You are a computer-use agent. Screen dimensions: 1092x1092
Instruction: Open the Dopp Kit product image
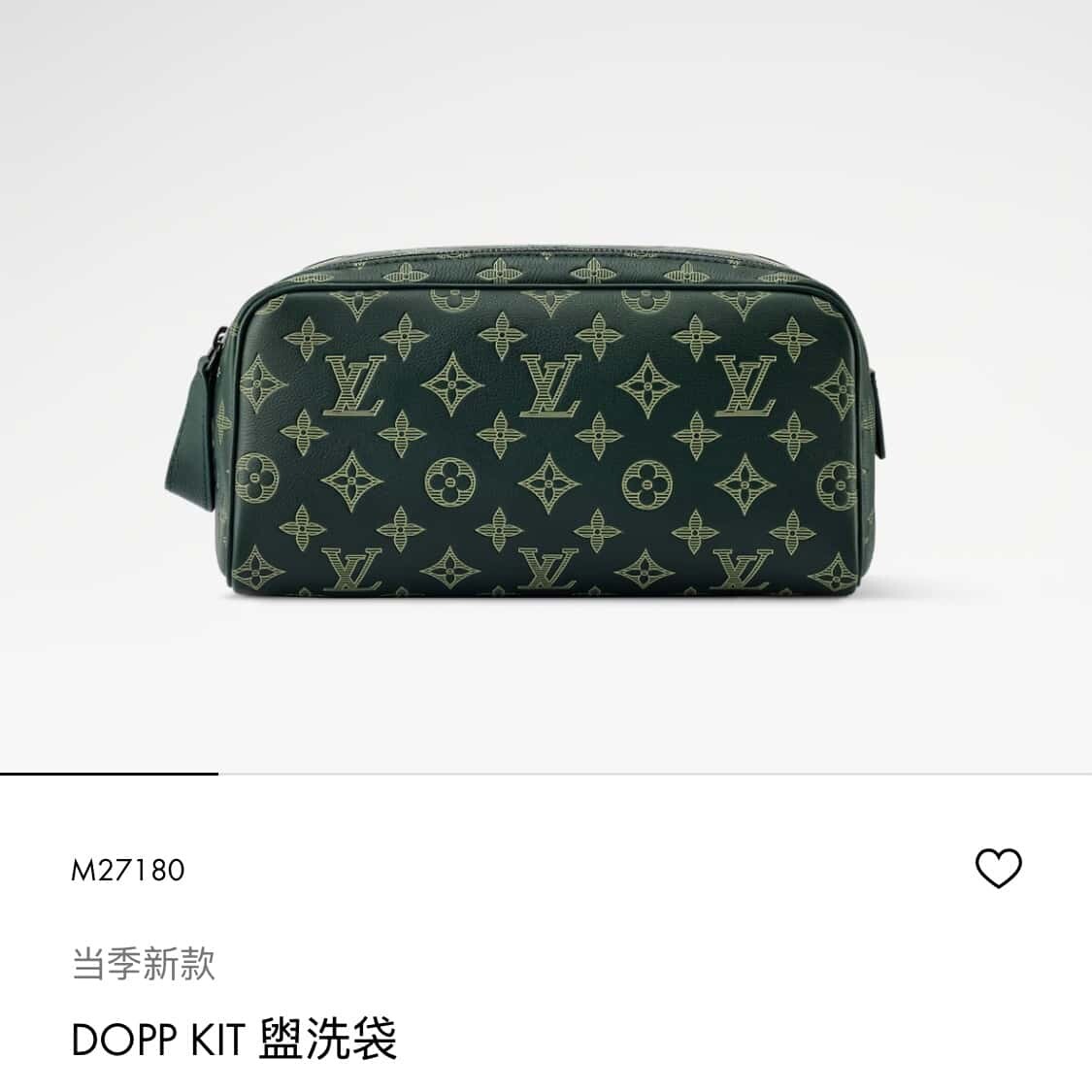click(x=546, y=425)
